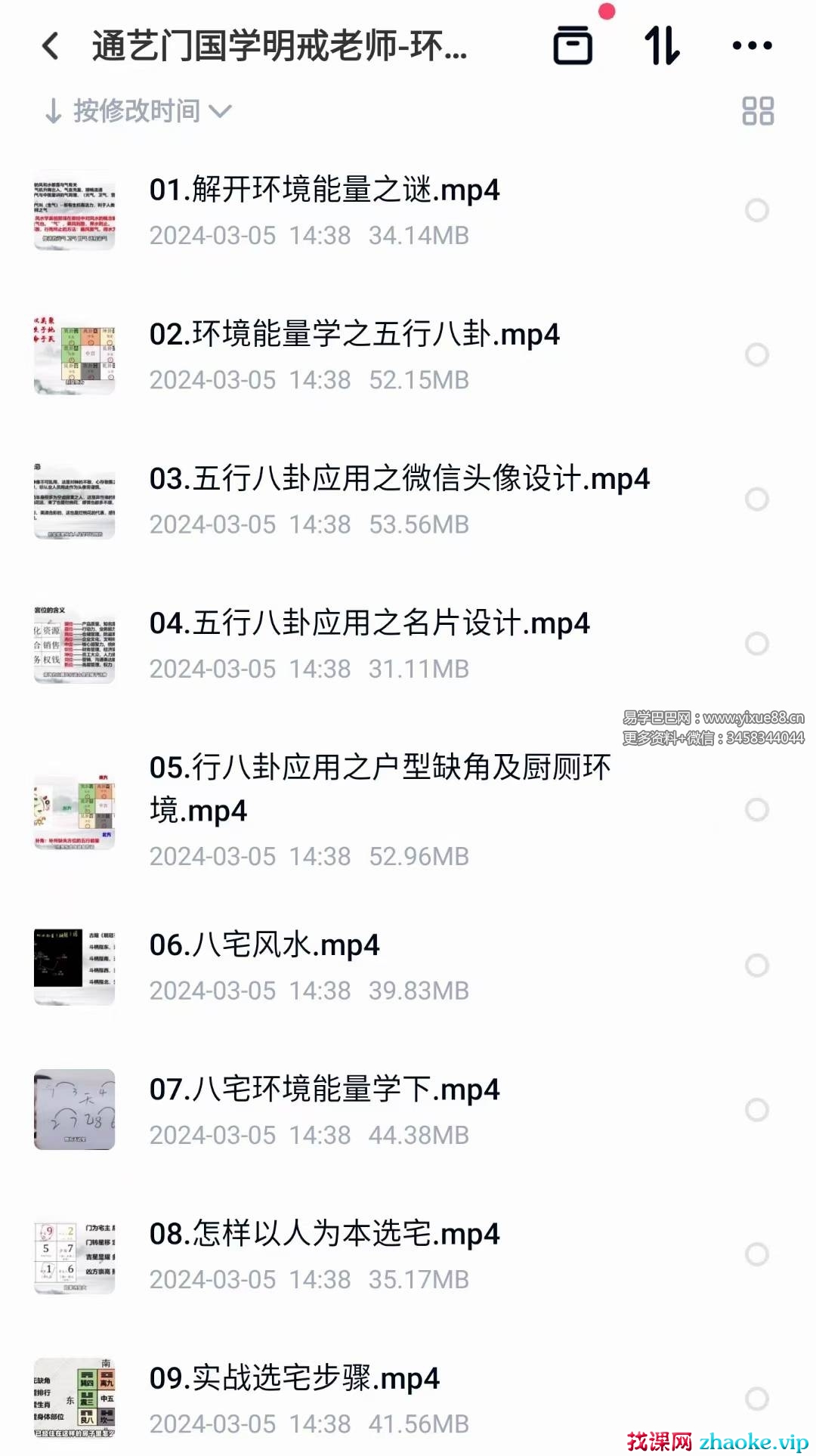Tap thumbnail of 08.怎样以人为本选宅.mp4
This screenshot has height=1456, width=816.
[74, 1254]
